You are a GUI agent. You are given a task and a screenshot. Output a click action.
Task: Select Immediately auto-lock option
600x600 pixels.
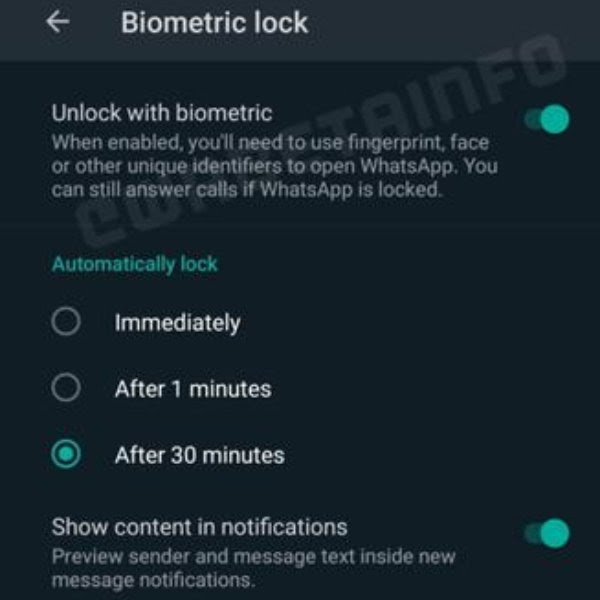pos(66,322)
